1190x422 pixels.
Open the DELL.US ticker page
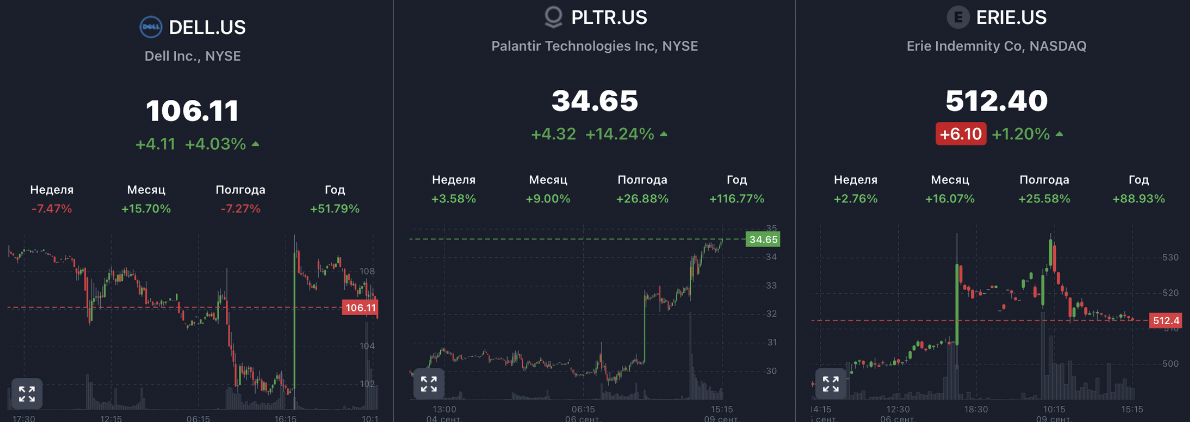[207, 27]
